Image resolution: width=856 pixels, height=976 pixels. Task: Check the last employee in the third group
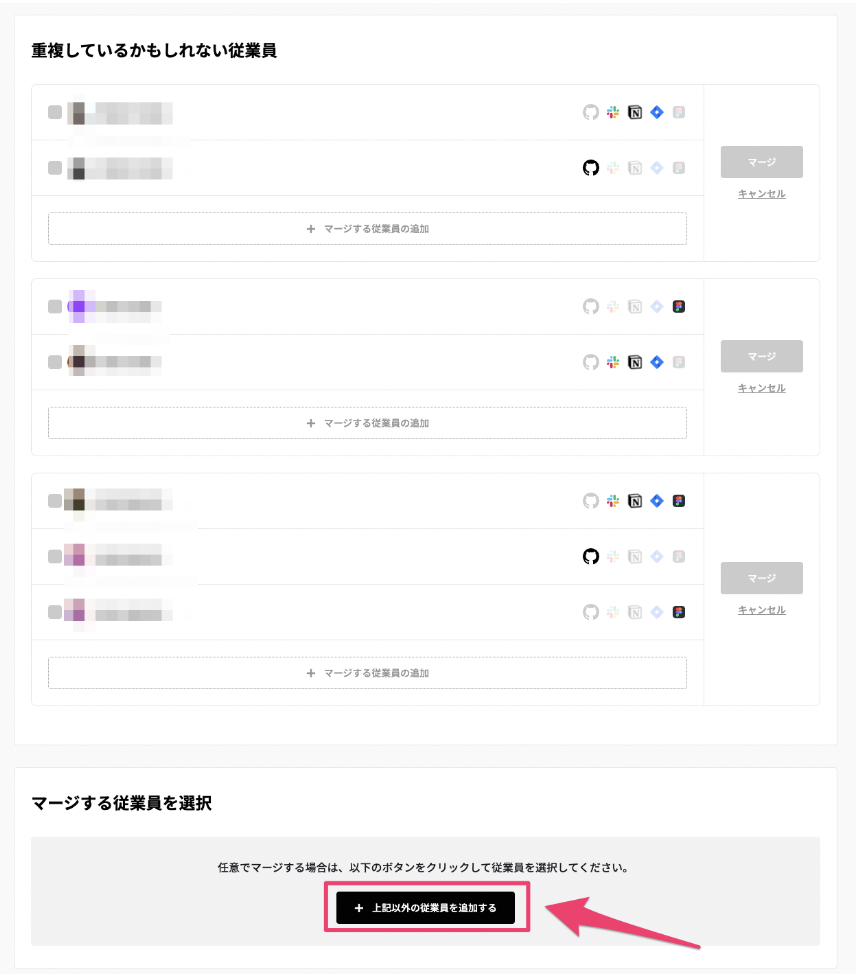pyautogui.click(x=55, y=612)
